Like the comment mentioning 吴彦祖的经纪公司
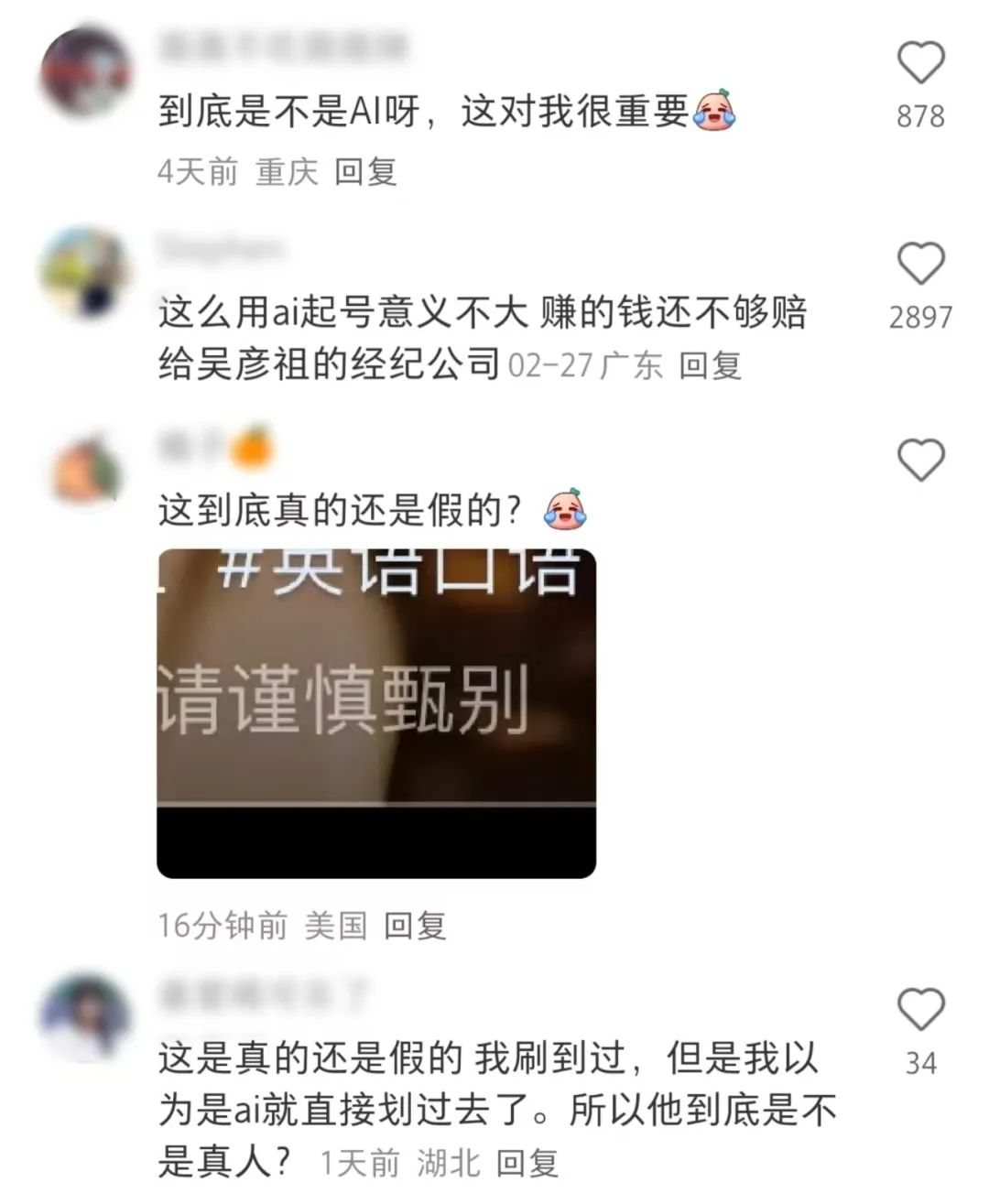989x1204 pixels. coord(919,266)
